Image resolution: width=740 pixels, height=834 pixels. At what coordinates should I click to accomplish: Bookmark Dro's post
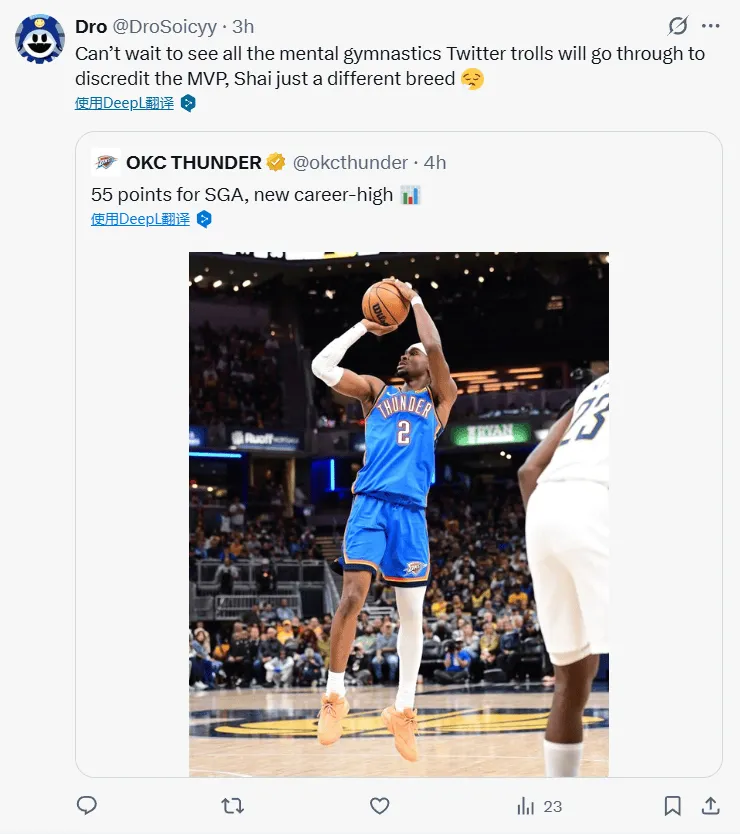point(673,805)
